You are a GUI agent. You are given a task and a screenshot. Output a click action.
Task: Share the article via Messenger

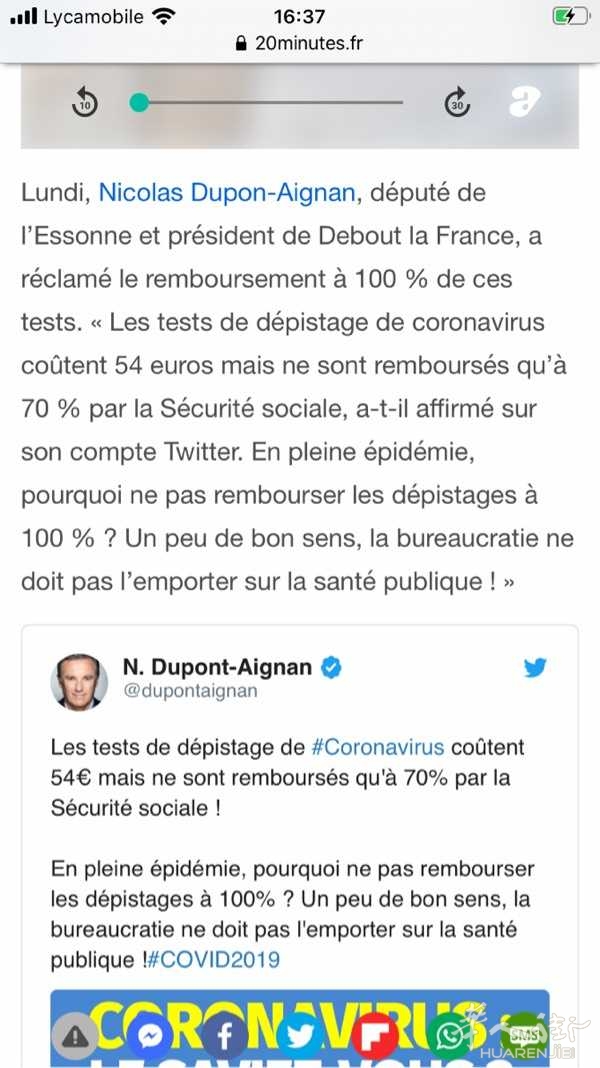click(x=150, y=1037)
